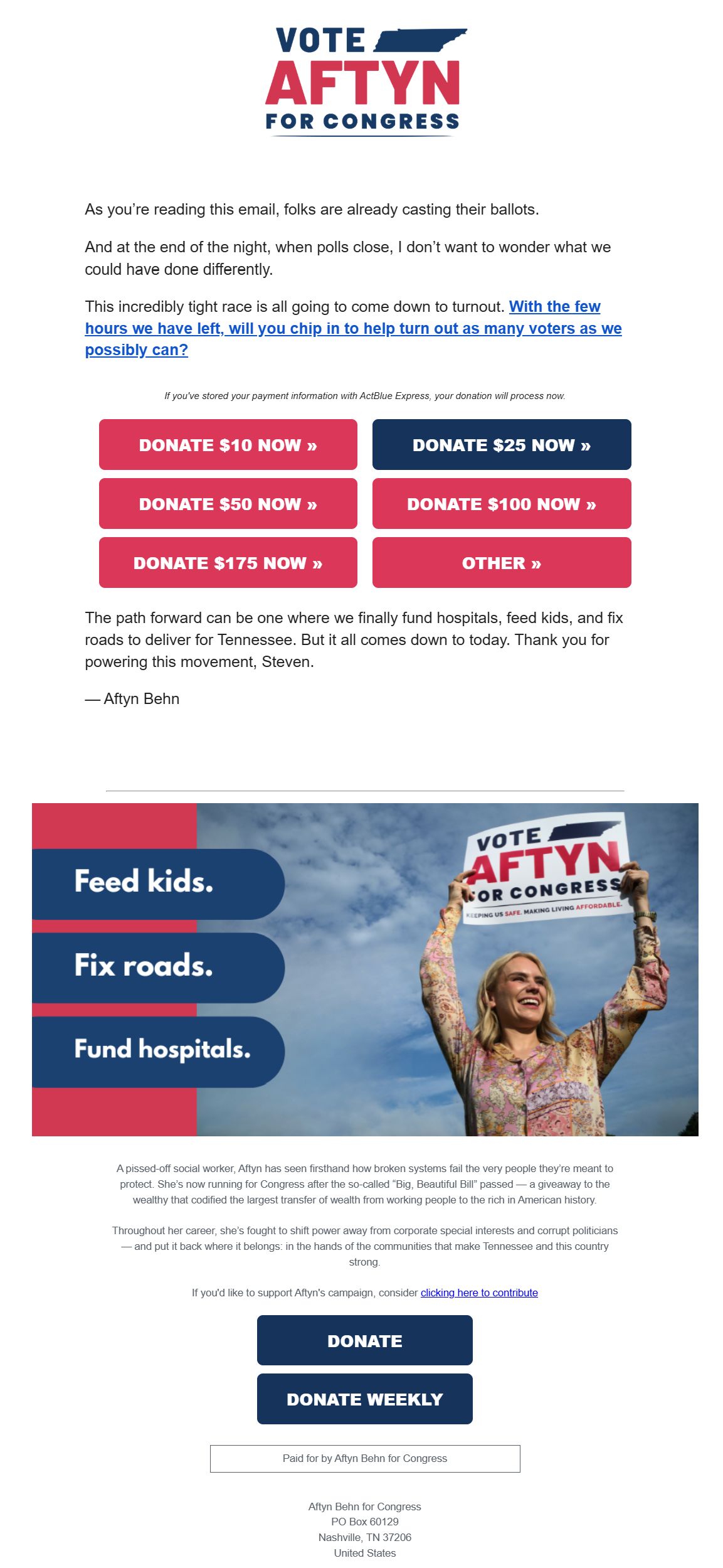
Task: Tap the Donate $10 Now button
Action: [x=228, y=444]
